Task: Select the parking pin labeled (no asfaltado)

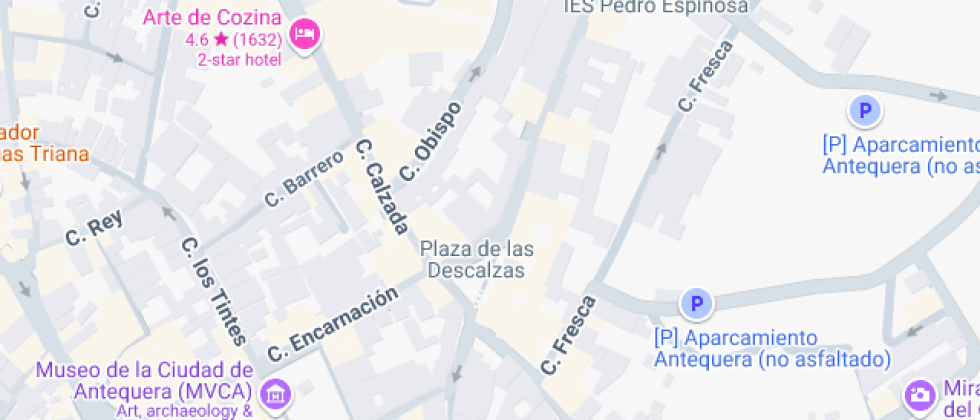Action: (x=696, y=302)
